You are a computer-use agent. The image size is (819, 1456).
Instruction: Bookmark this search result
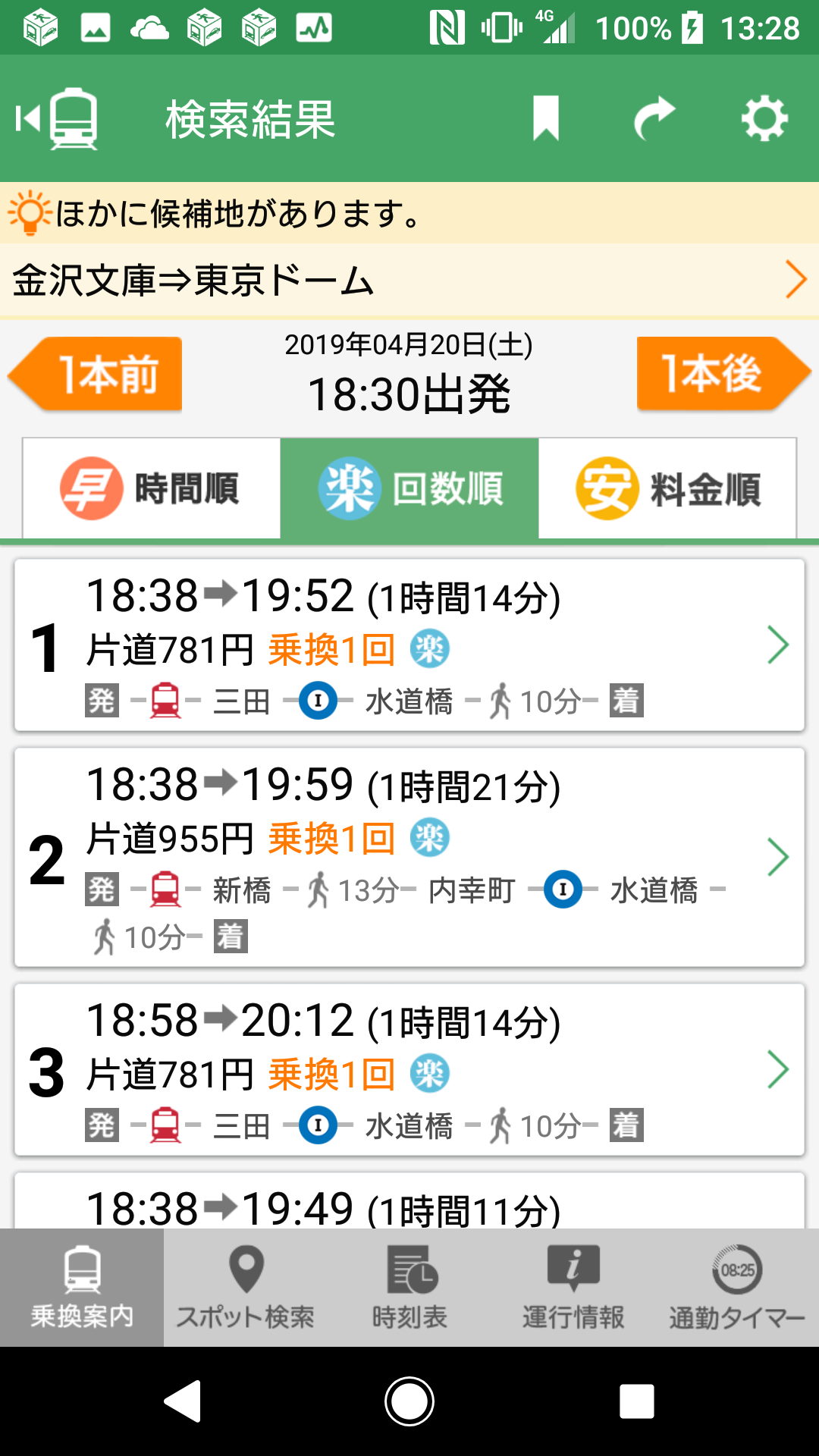(545, 118)
